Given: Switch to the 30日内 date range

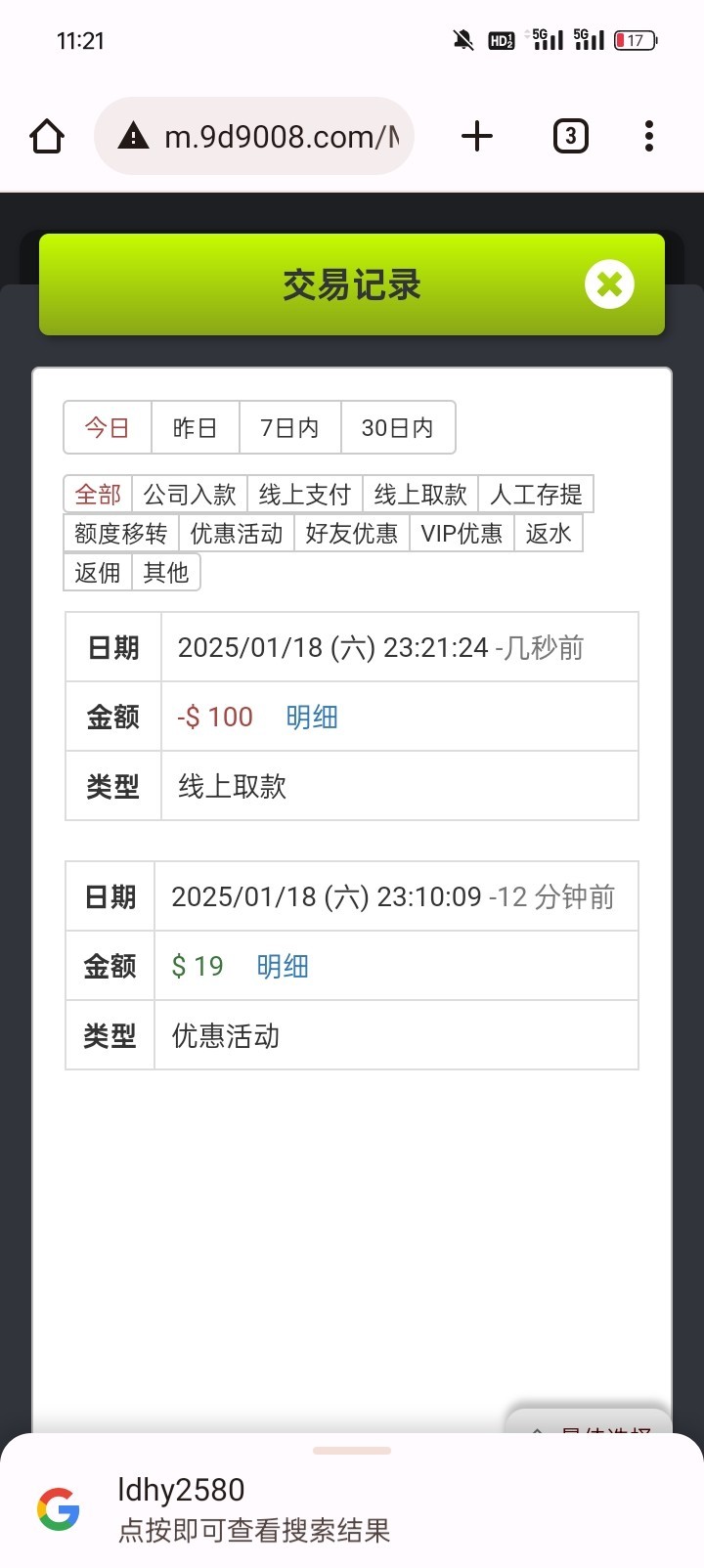Looking at the screenshot, I should tap(398, 427).
